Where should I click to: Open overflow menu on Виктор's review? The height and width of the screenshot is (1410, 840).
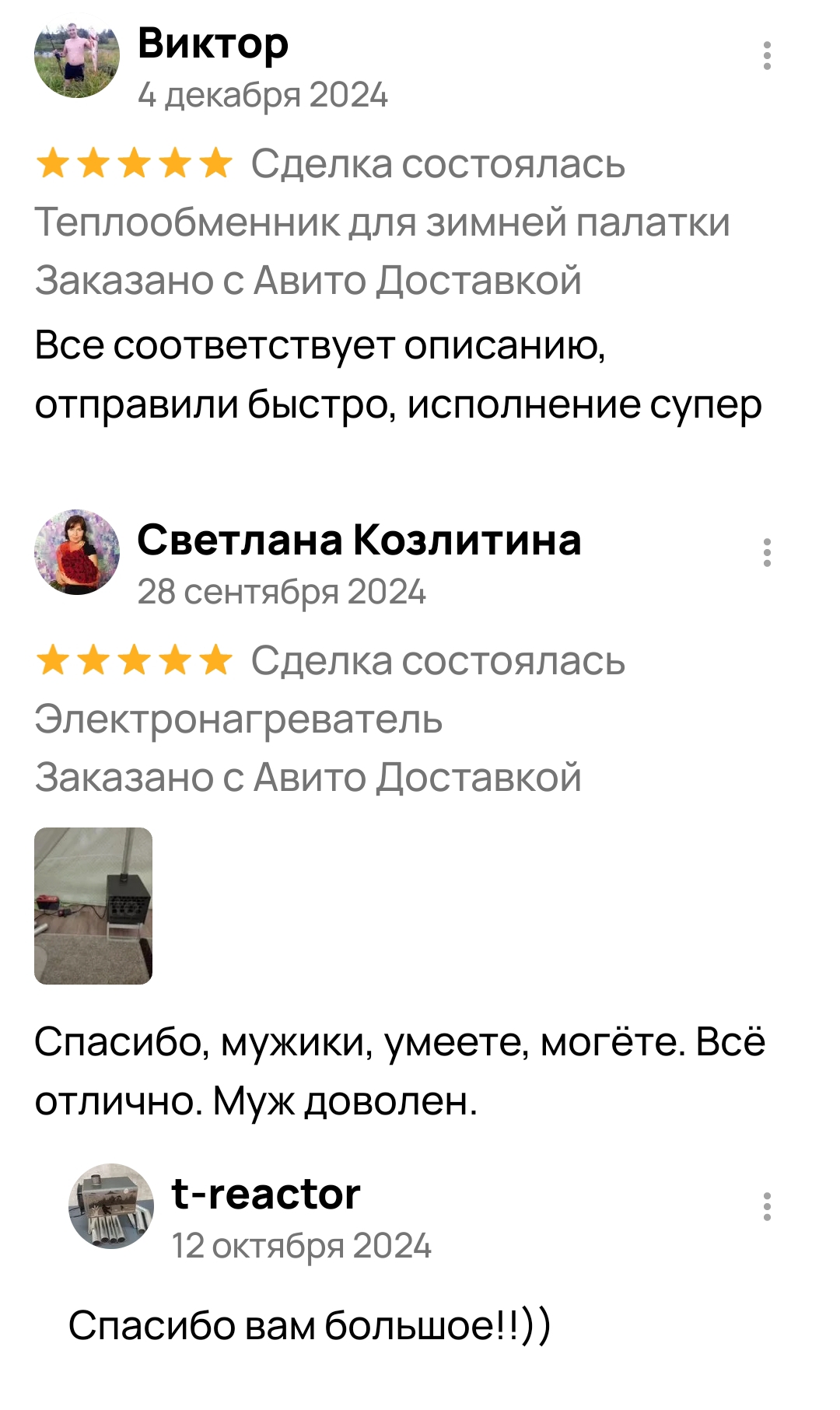(767, 56)
